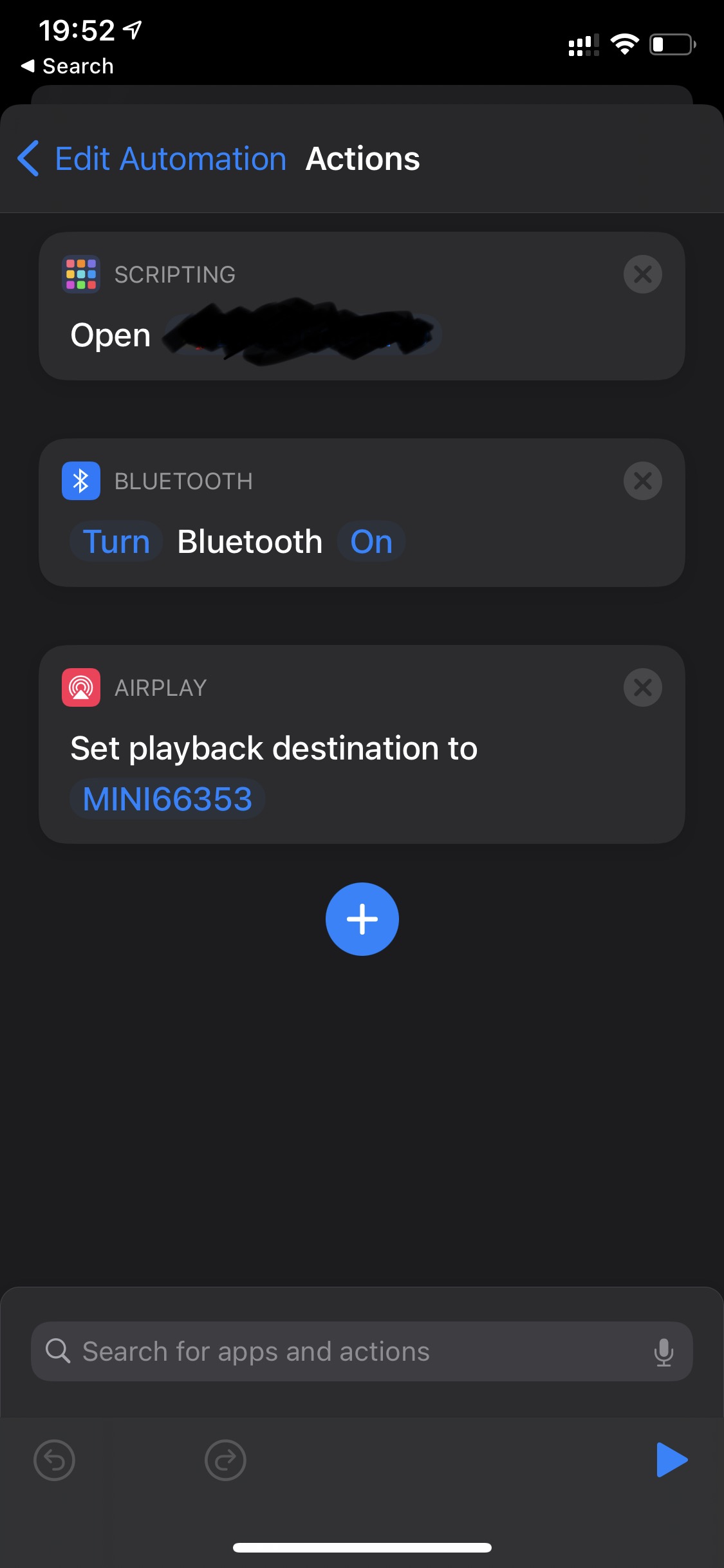Screen dimensions: 724x1568
Task: Return to Search via status bar link
Action: click(68, 66)
